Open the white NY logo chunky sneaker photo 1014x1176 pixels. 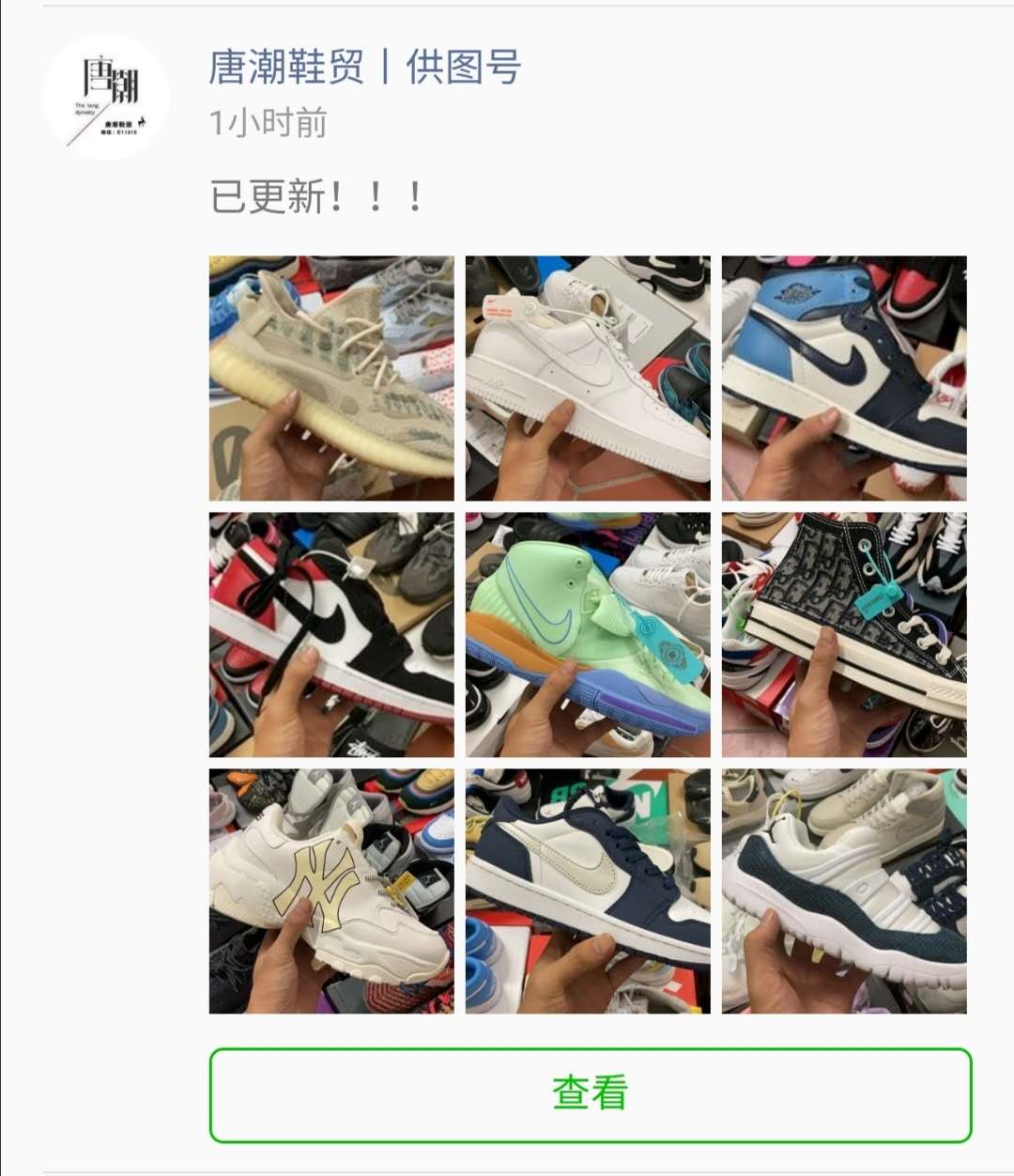(x=331, y=891)
